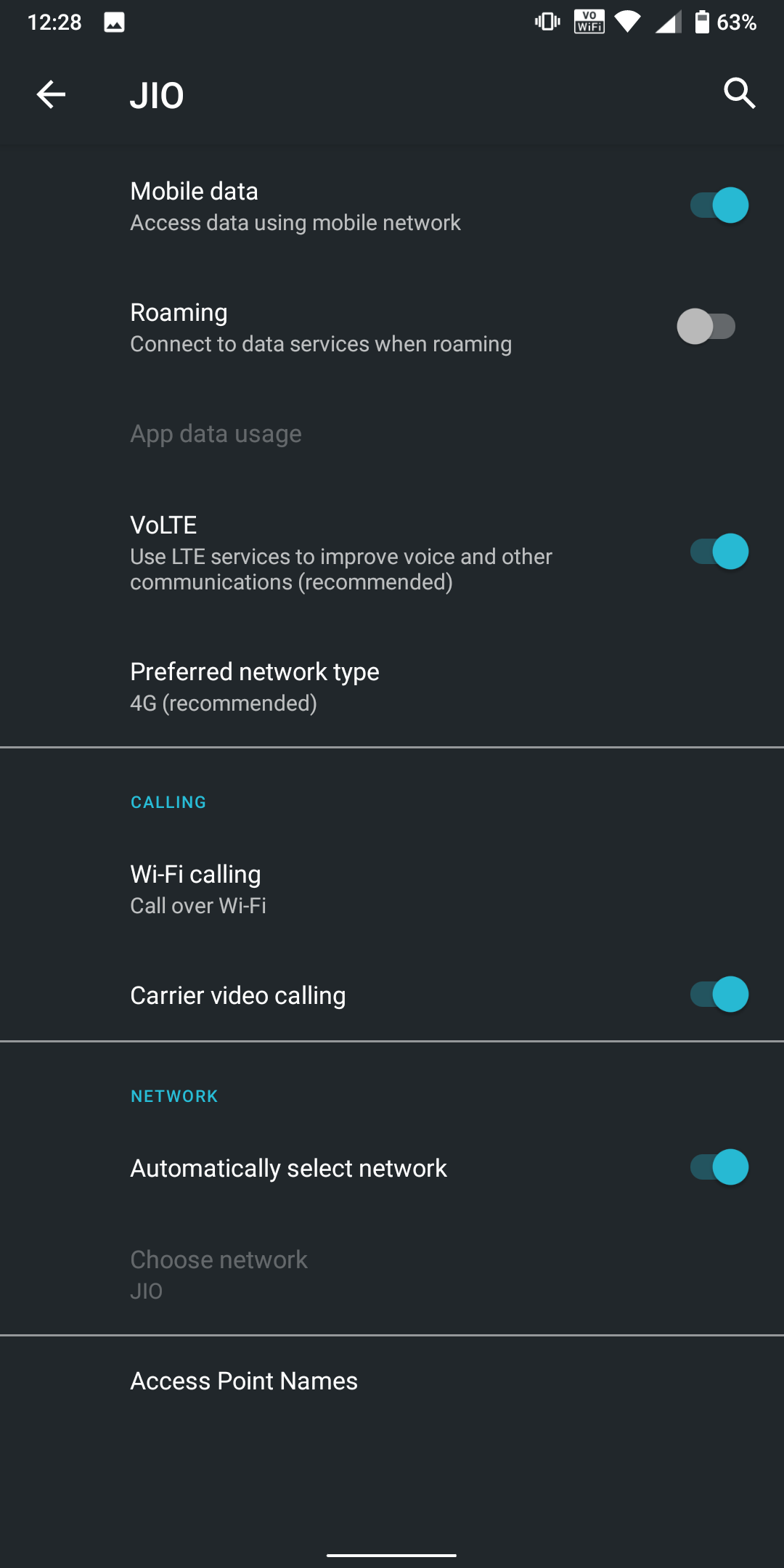Go back using the arrow
The height and width of the screenshot is (1568, 784).
tap(51, 94)
